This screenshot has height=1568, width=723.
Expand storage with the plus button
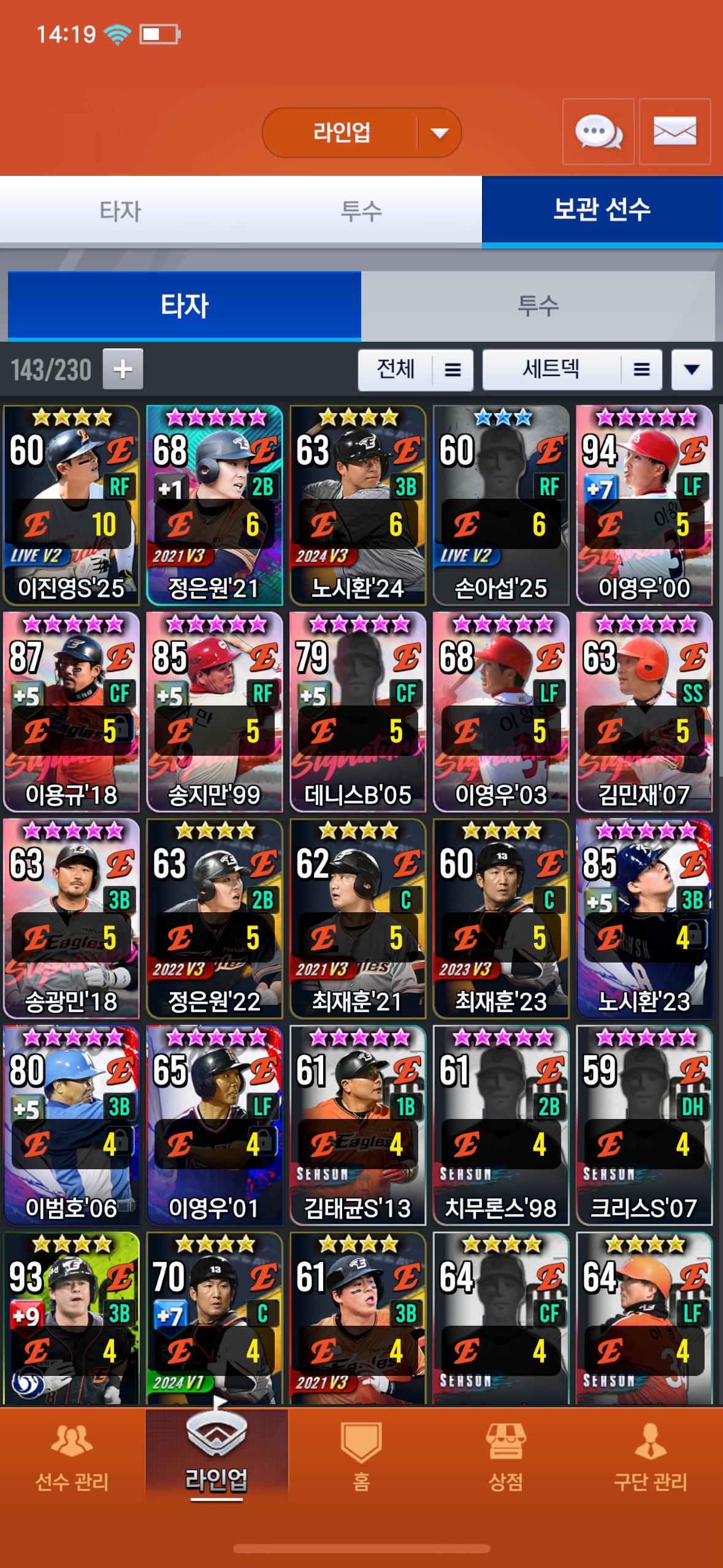(123, 369)
